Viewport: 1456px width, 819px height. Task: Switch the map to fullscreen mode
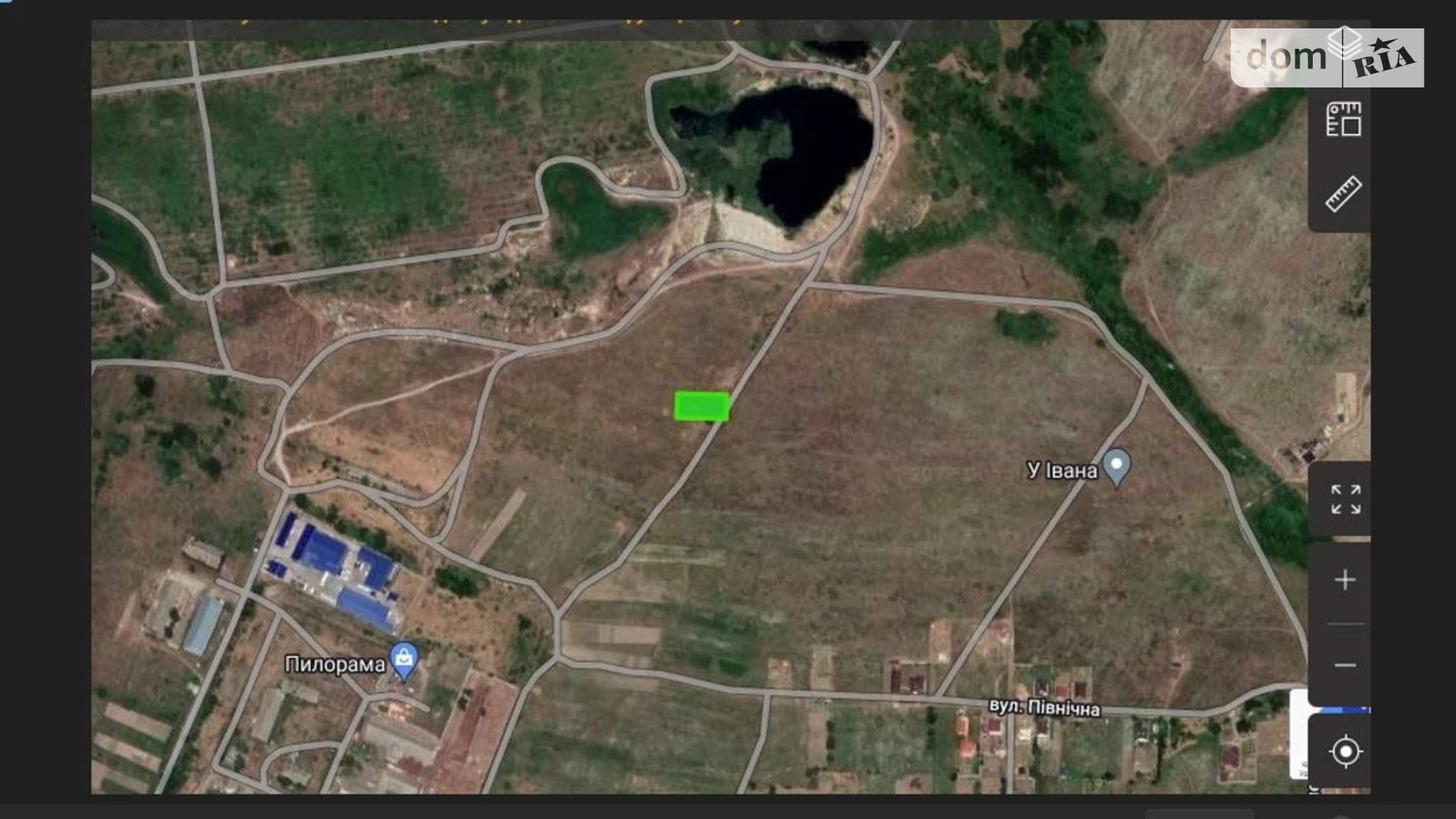point(1345,499)
